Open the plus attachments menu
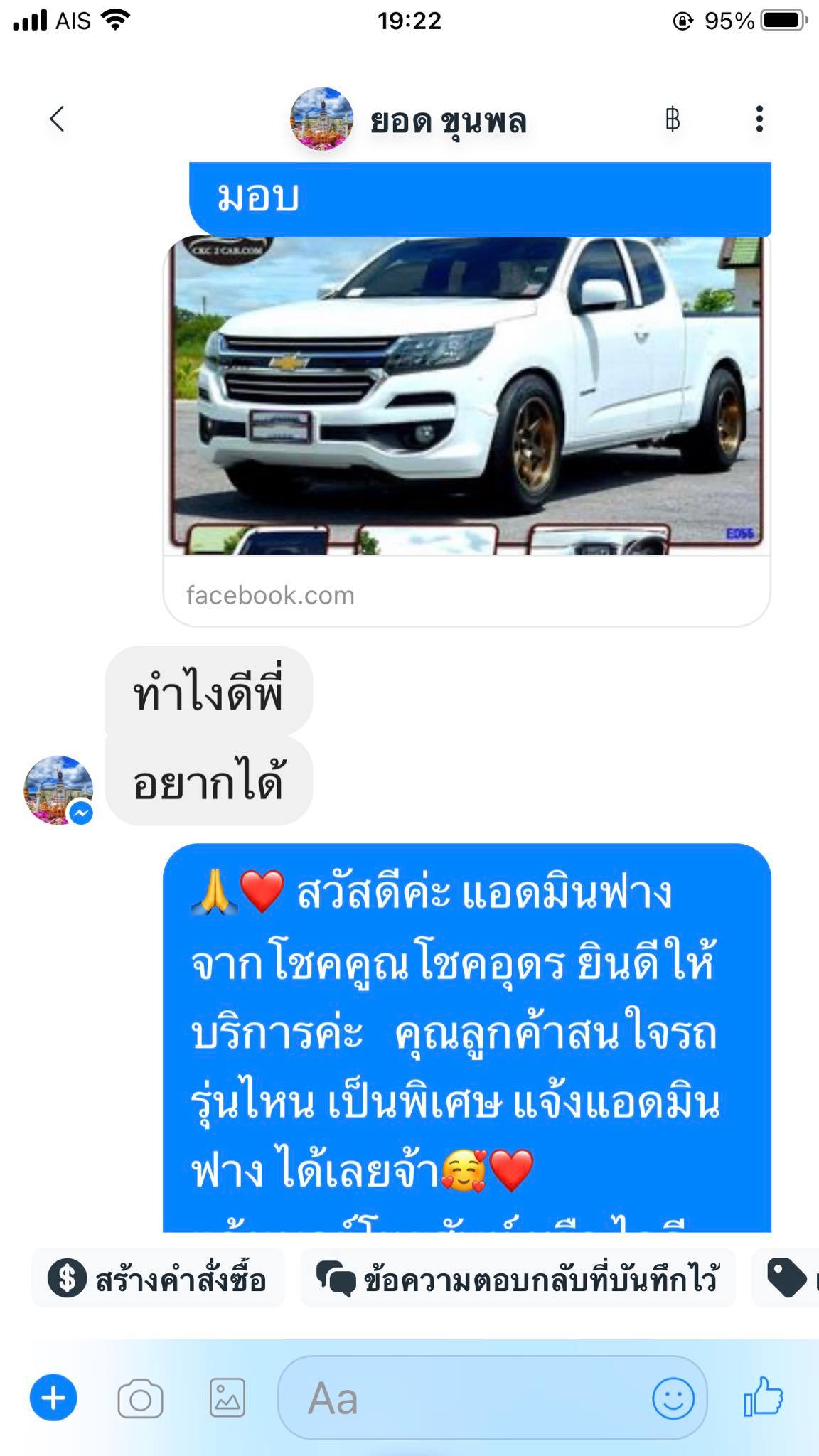 pos(53,1398)
